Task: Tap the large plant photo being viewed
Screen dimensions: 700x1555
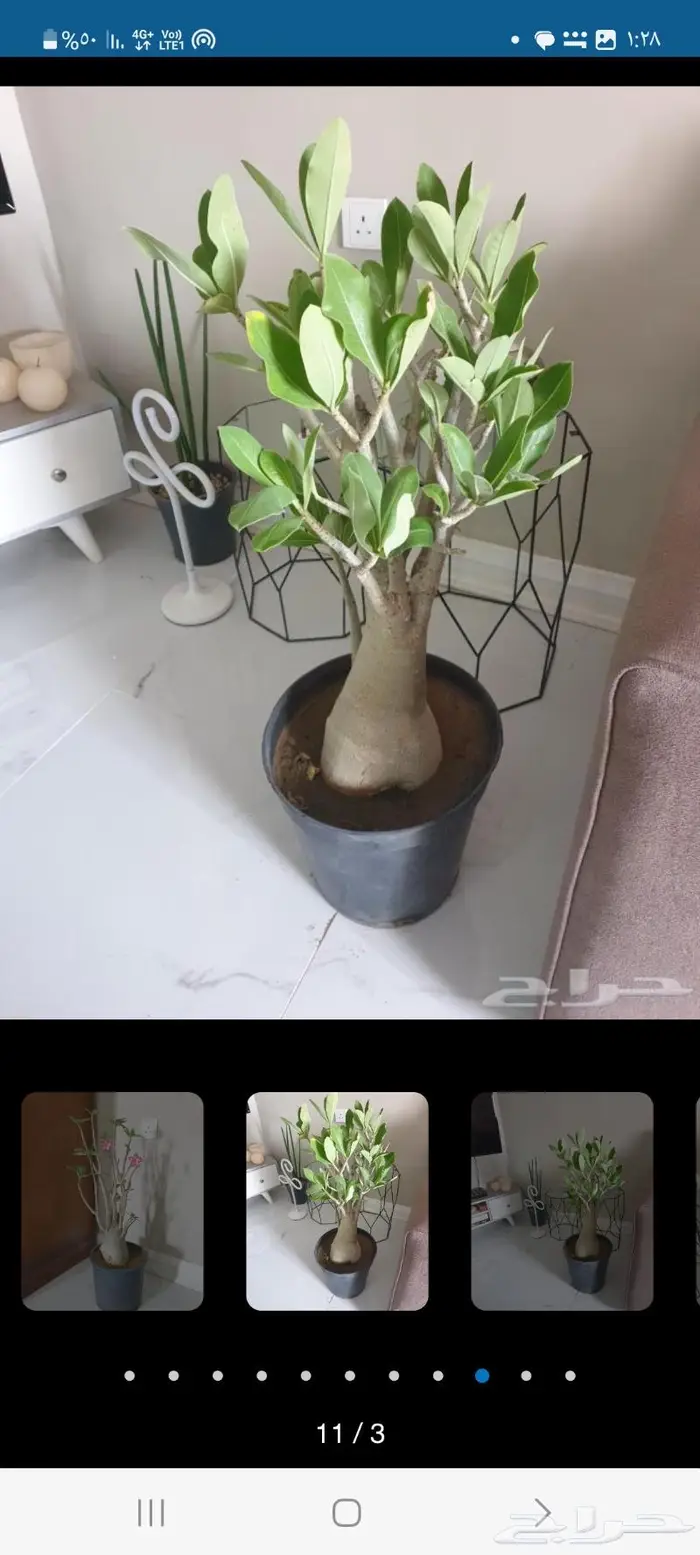Action: coord(350,552)
